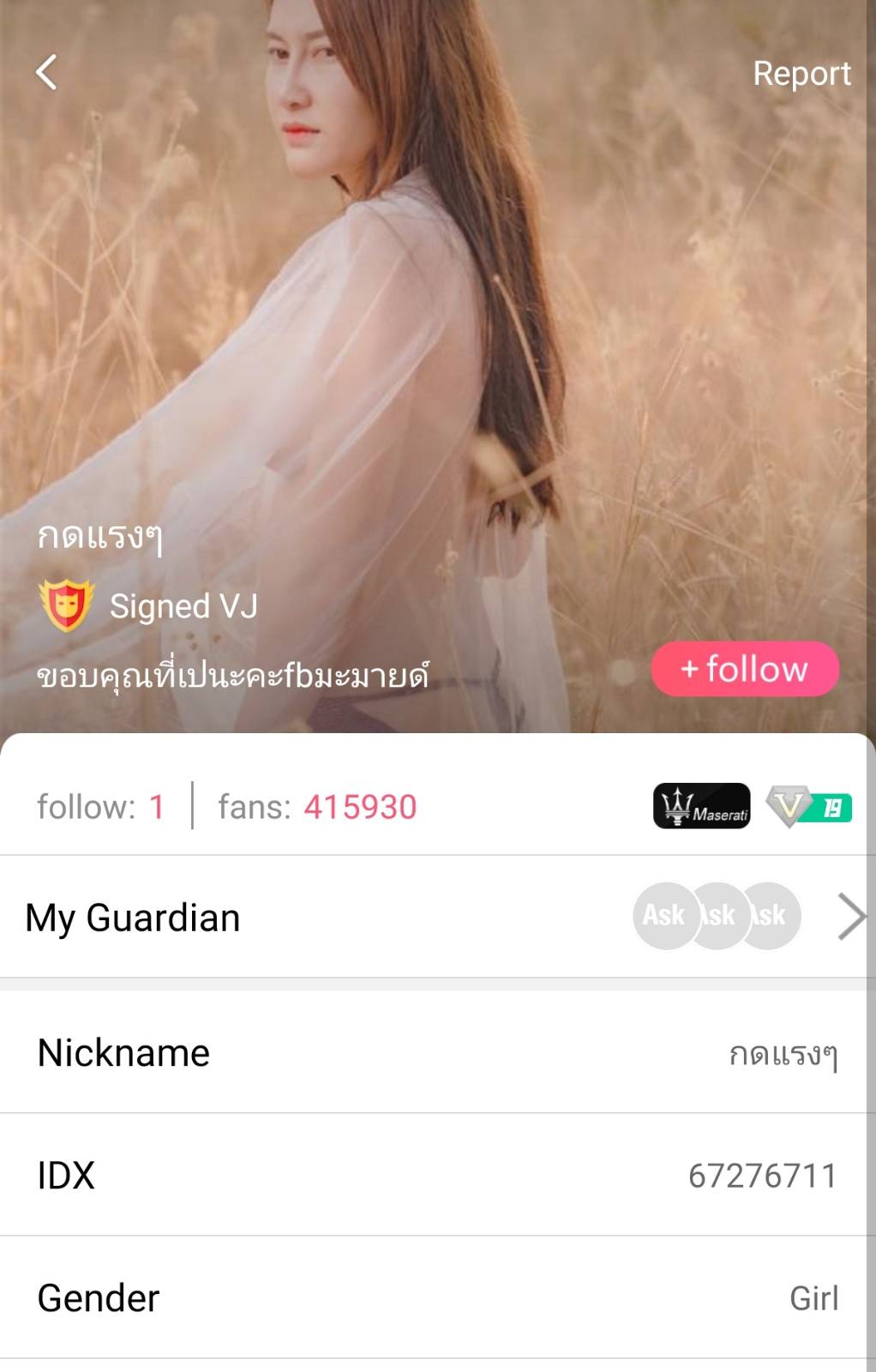
Task: Open the V19 level badge
Action: [809, 807]
